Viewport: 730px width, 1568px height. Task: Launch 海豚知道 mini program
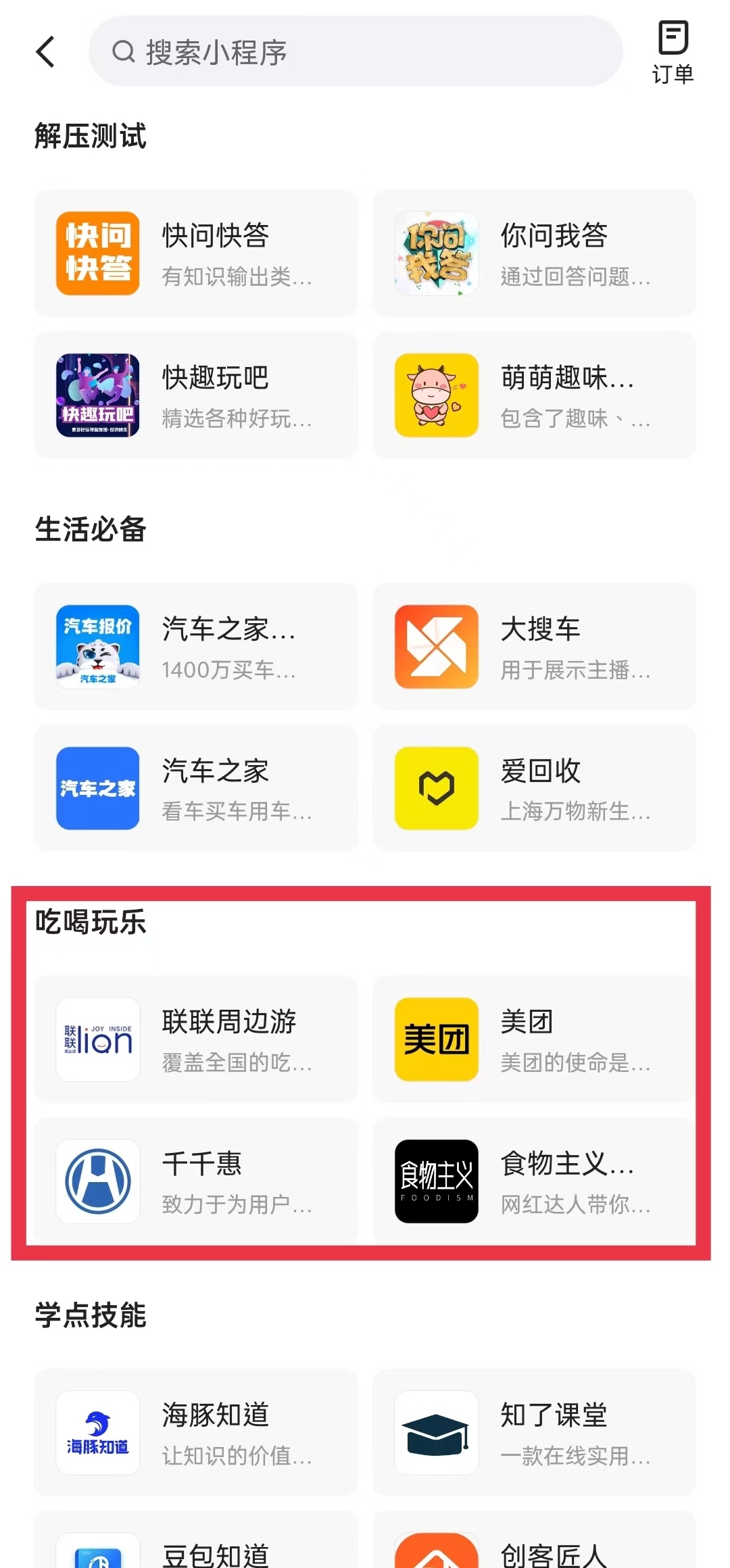[196, 1433]
